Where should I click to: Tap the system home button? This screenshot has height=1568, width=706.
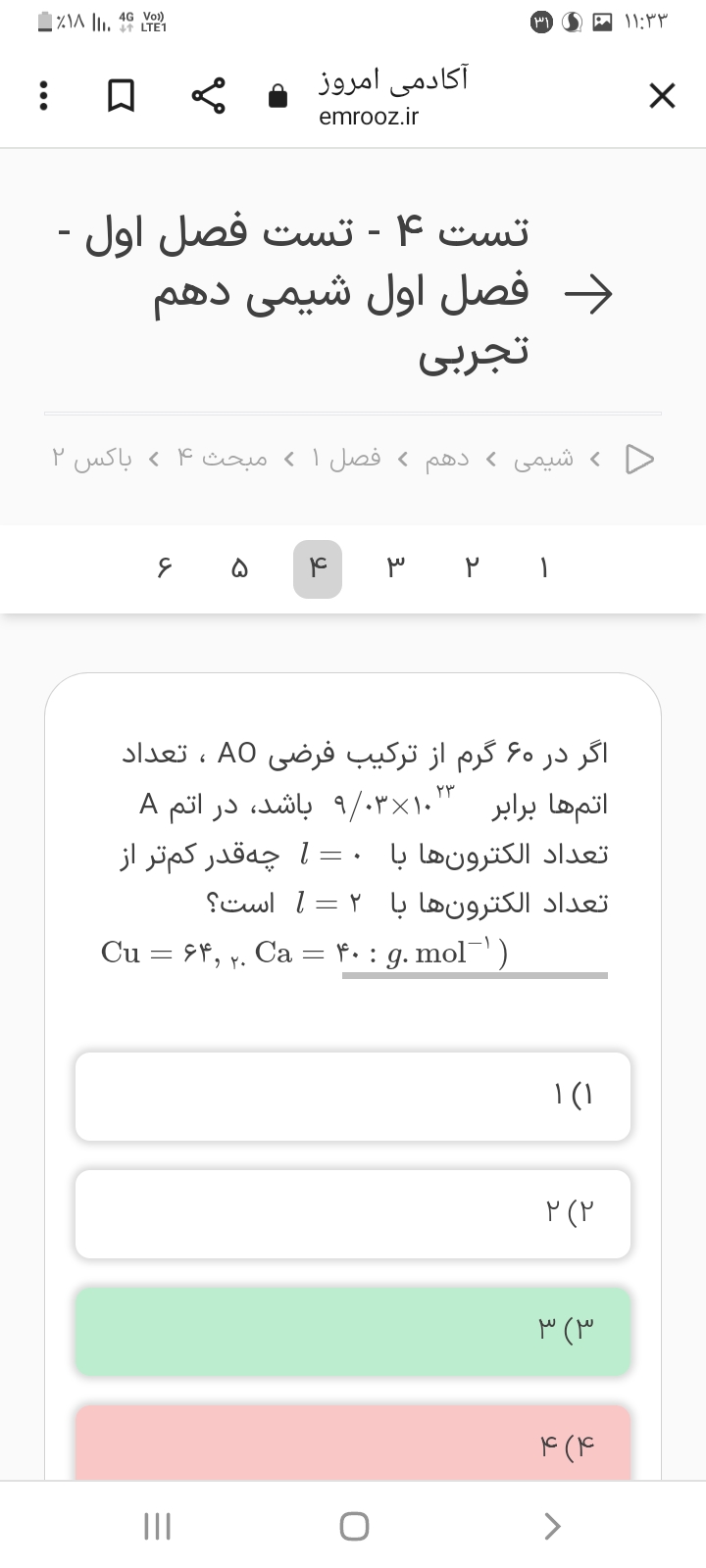354,1526
